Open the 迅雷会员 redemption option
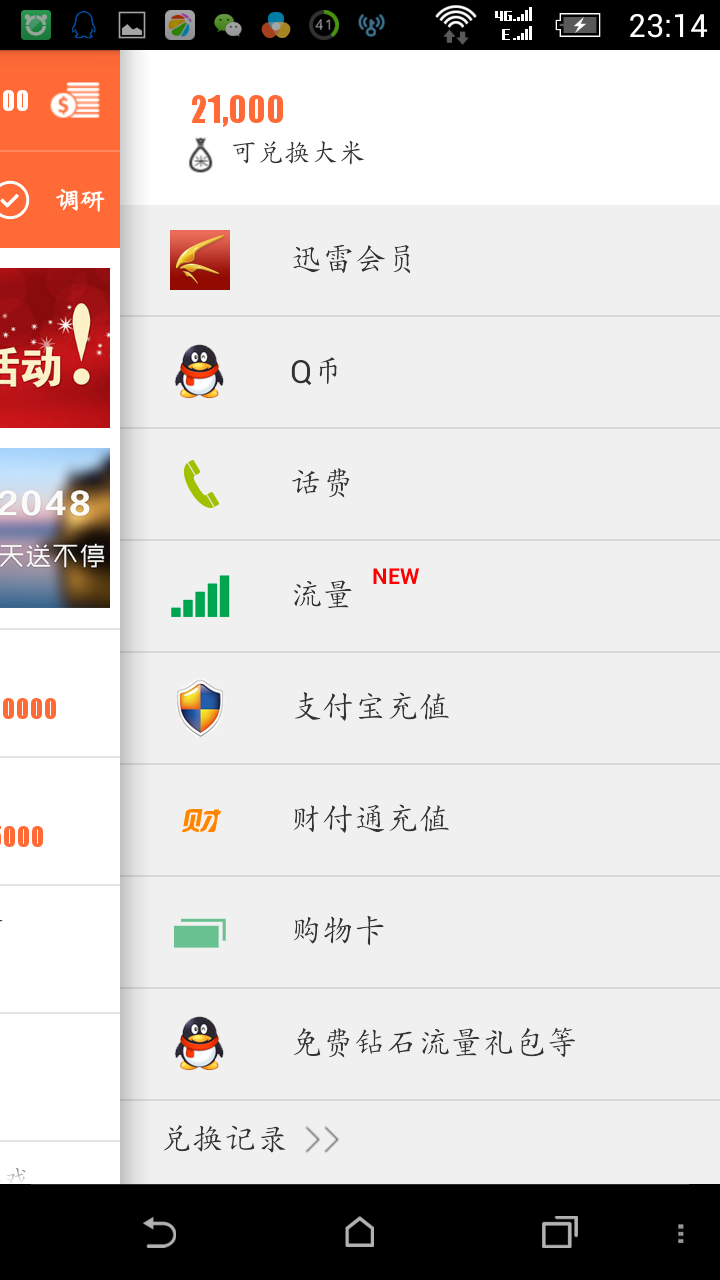Screen dimensions: 720x1280 (x=420, y=260)
